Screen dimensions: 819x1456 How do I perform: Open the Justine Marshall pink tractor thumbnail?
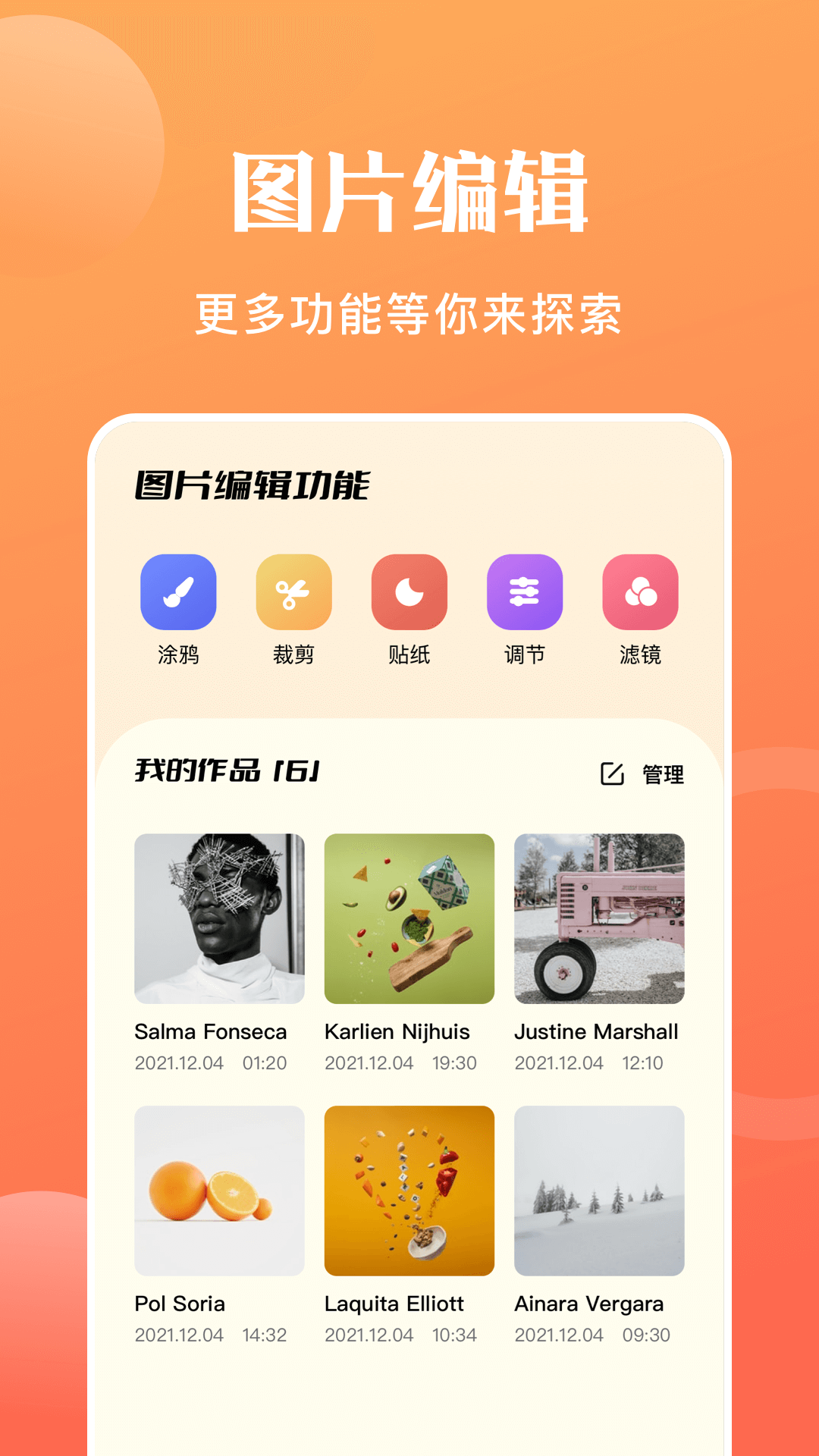coord(599,920)
